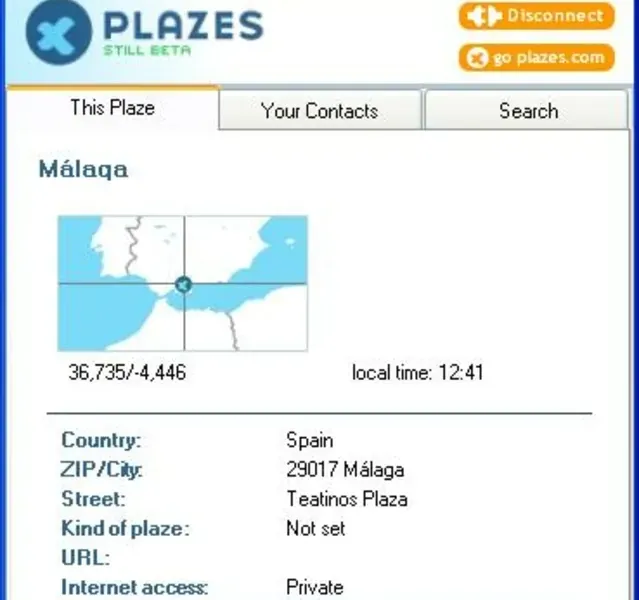Switch to the Search tab

tap(528, 111)
